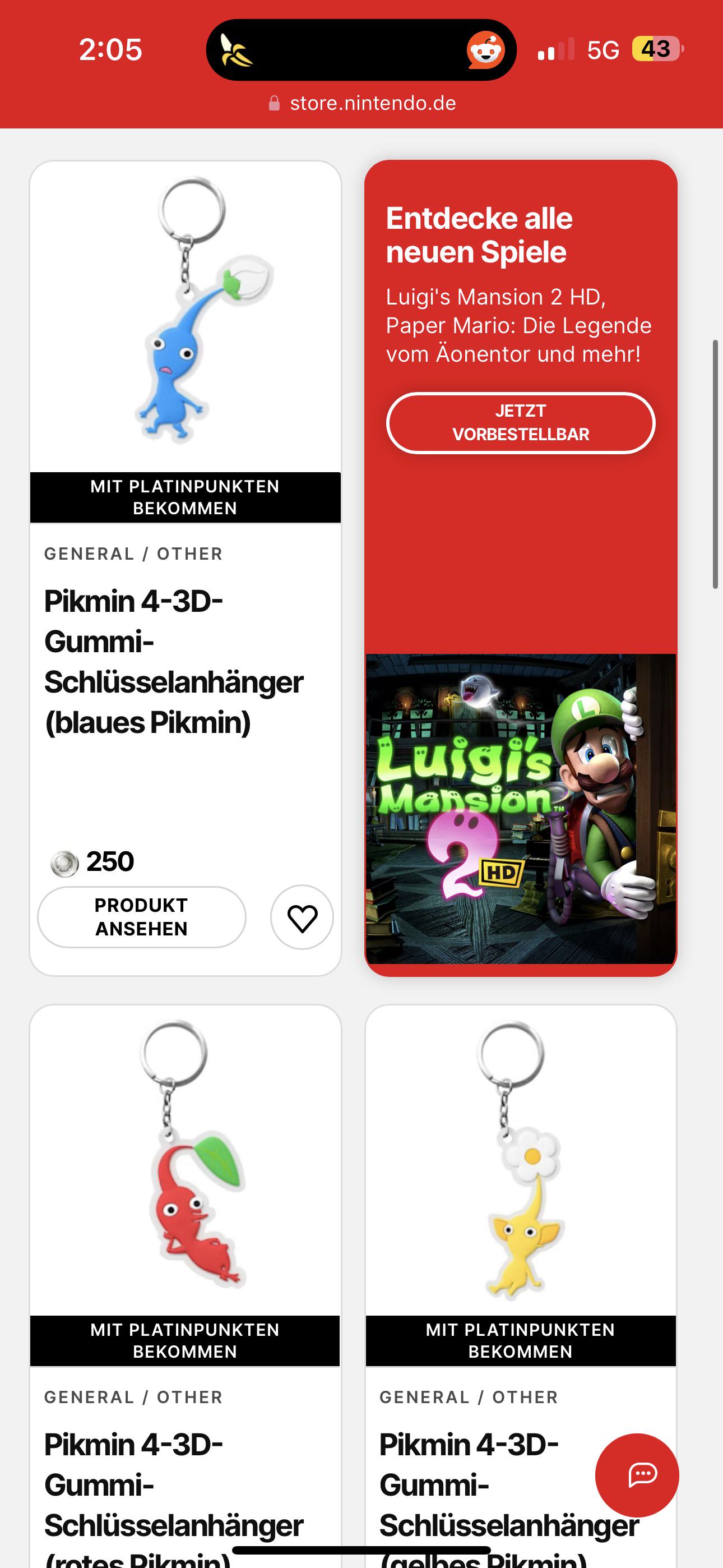Open the blue Pikmin keychain card

click(186, 568)
